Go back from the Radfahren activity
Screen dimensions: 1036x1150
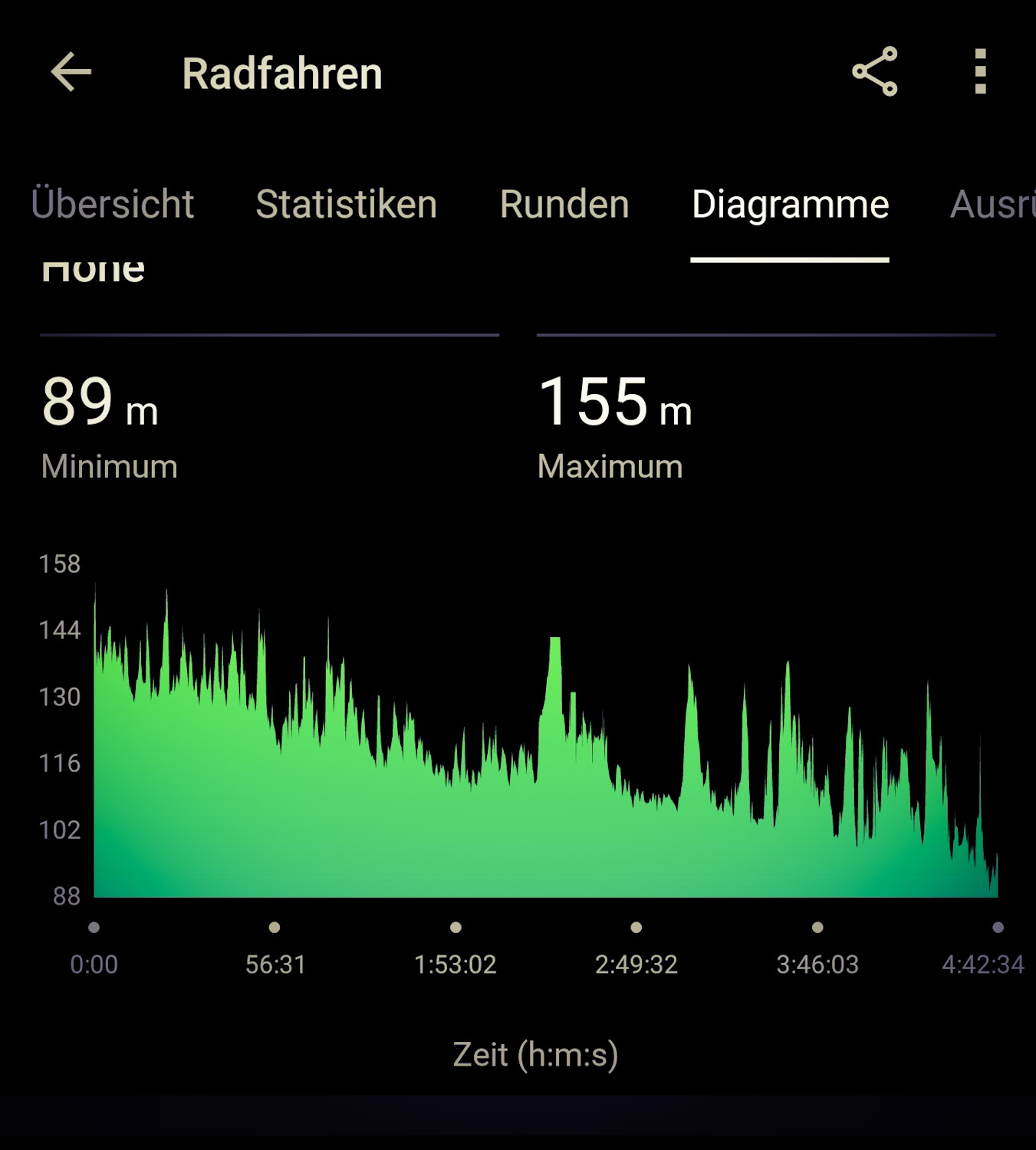[x=71, y=73]
